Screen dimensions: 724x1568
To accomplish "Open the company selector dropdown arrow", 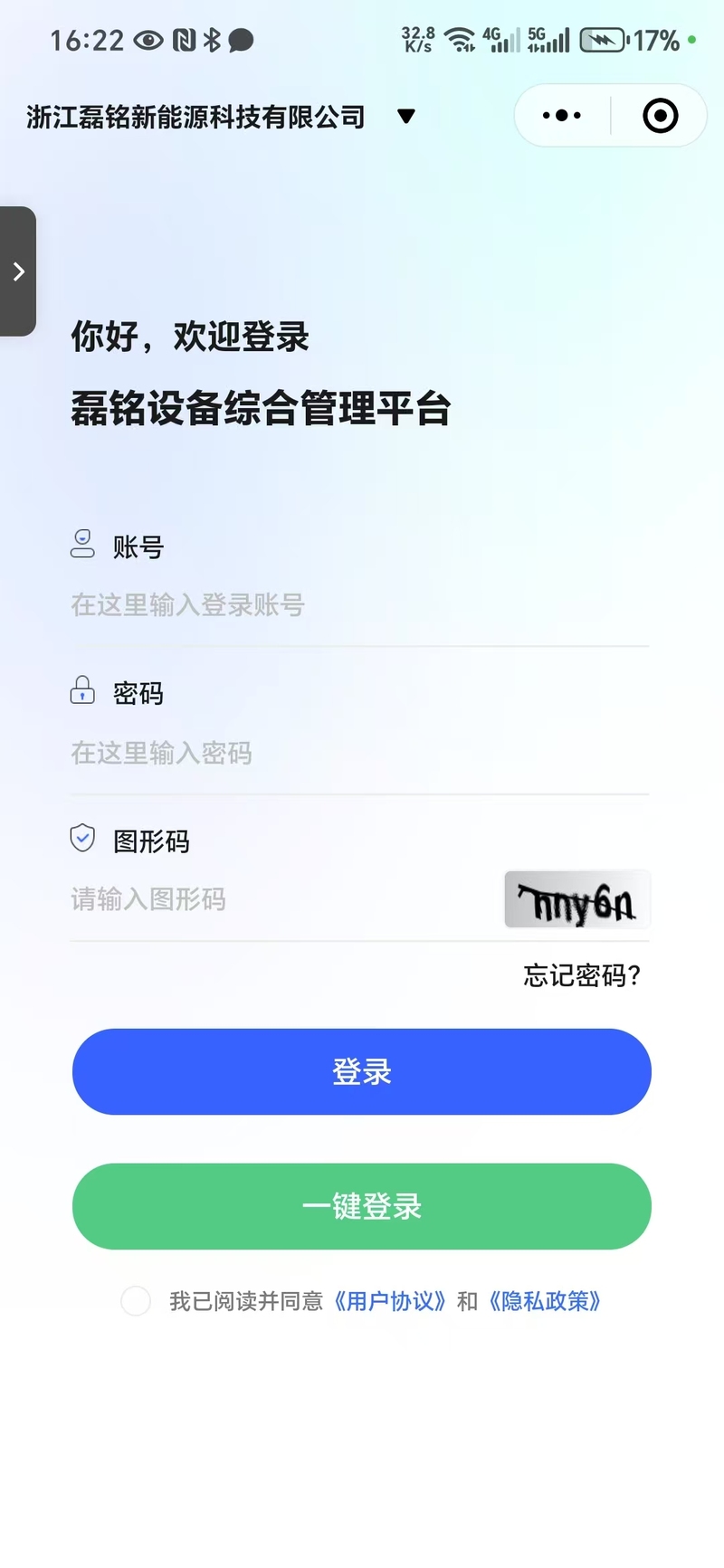I will tap(406, 116).
